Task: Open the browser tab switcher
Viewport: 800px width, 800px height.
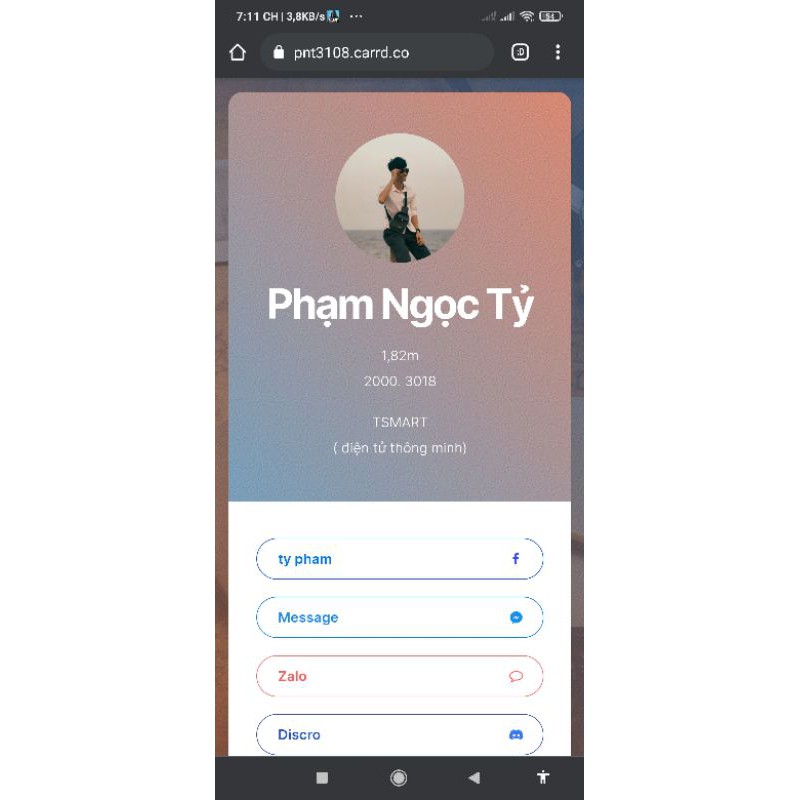Action: pos(520,53)
